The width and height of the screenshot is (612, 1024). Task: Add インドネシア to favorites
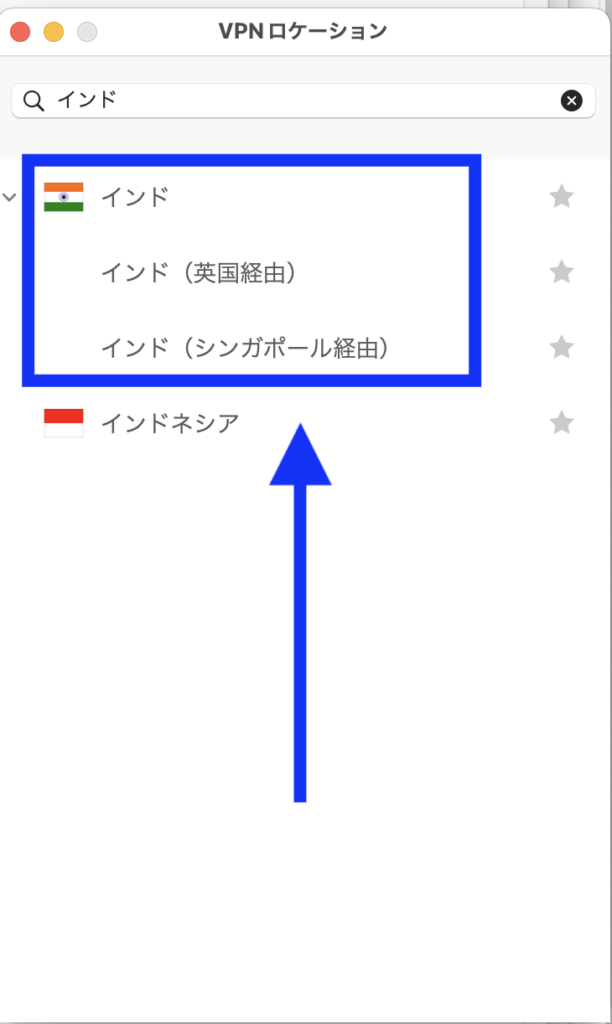click(x=562, y=423)
